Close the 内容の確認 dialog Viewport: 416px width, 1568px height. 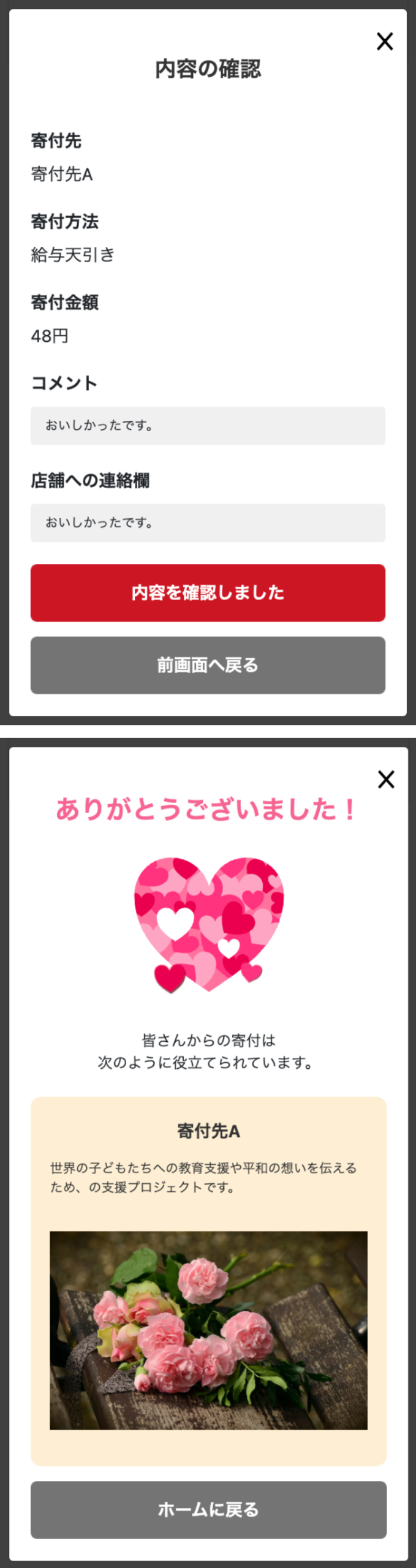(385, 42)
